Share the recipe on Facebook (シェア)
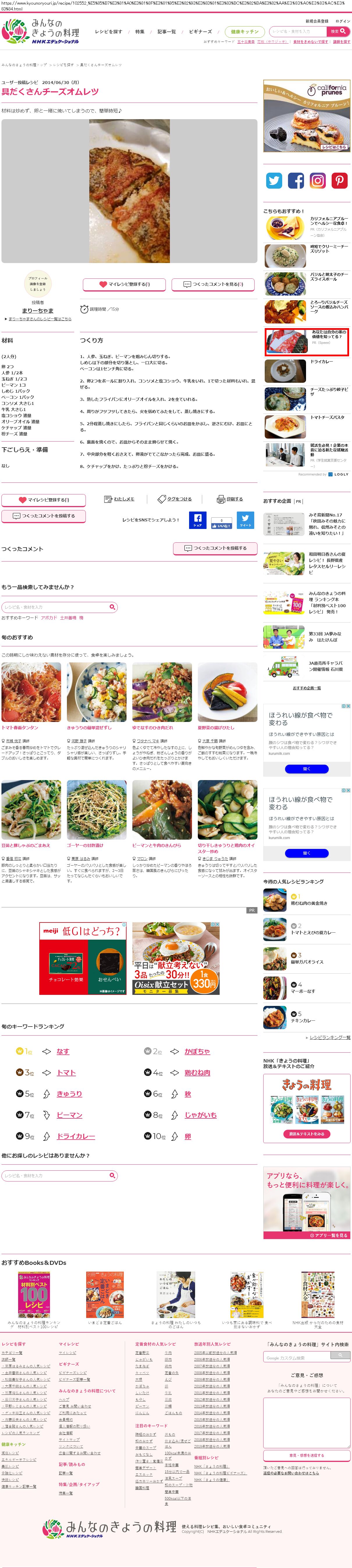 click(197, 520)
